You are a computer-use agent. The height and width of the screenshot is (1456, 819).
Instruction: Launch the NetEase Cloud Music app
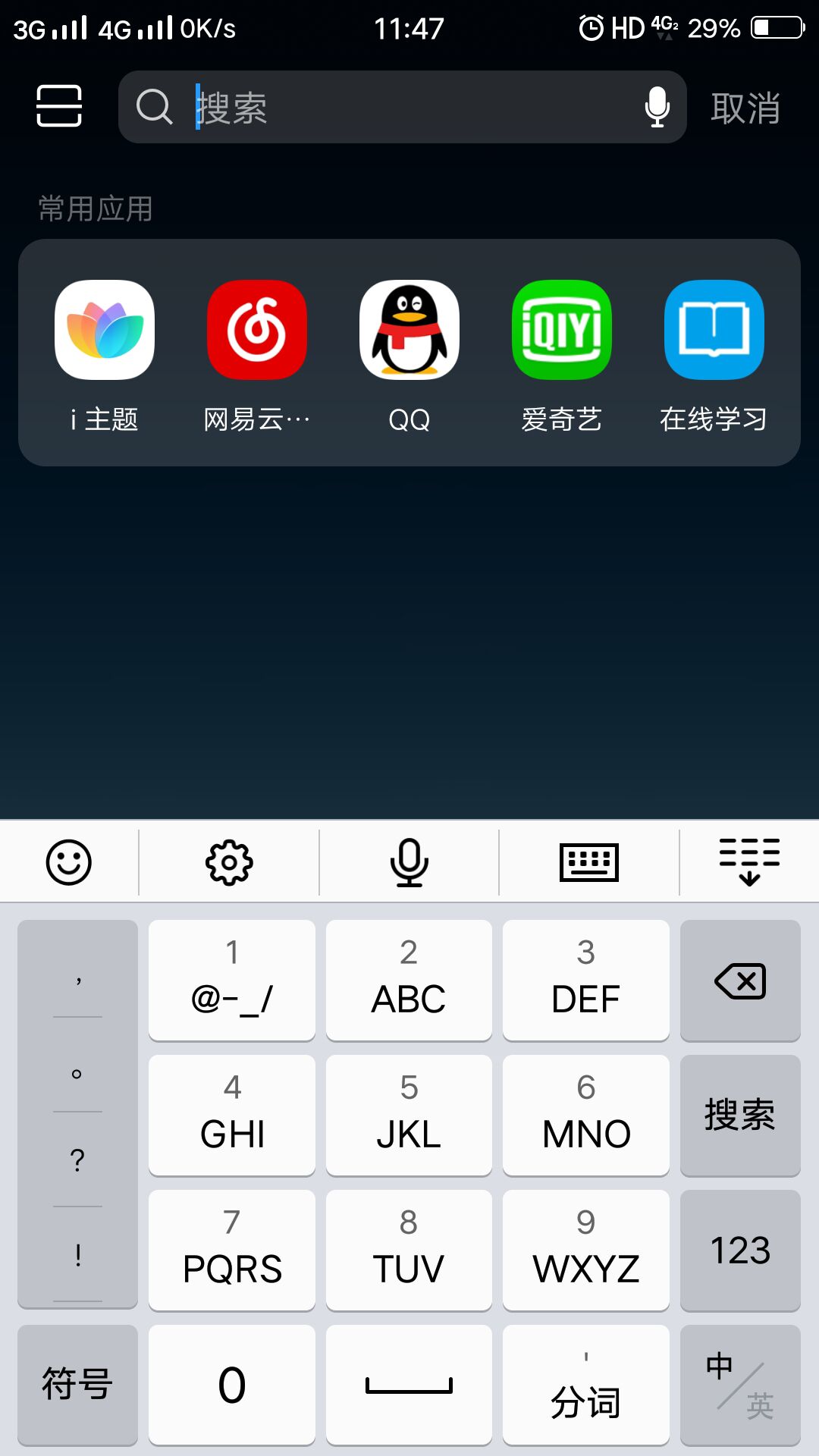[x=257, y=331]
